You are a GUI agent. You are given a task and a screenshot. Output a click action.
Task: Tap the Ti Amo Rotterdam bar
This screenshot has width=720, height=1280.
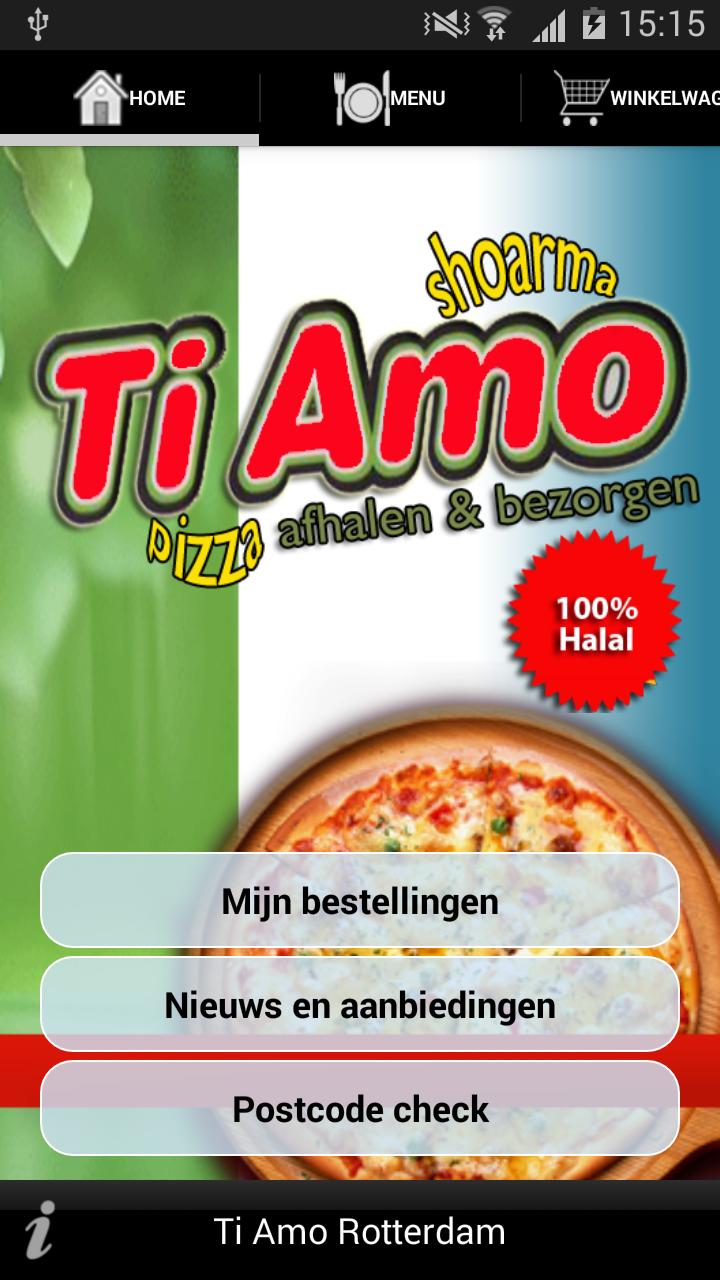360,1230
